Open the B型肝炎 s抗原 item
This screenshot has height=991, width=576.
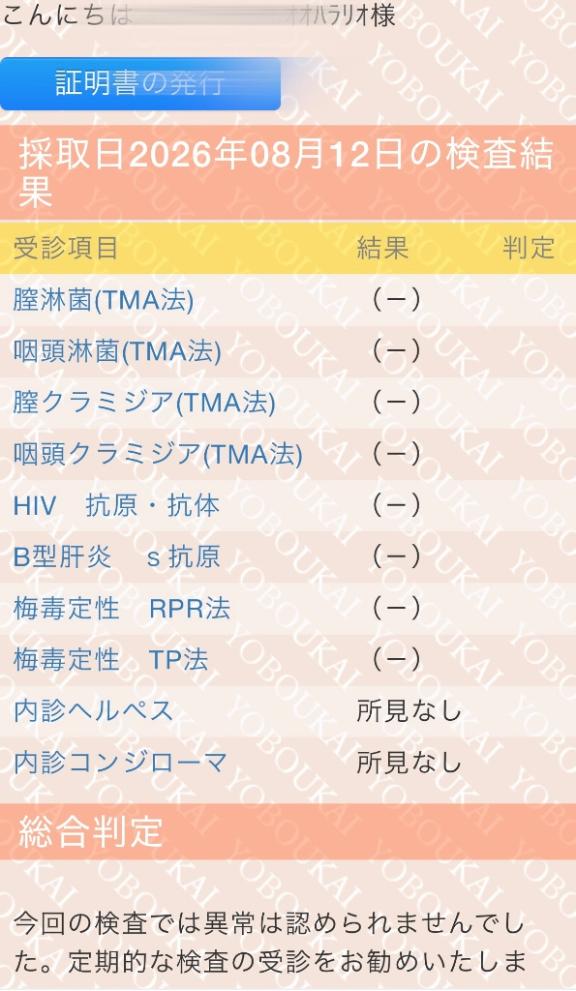click(x=116, y=557)
